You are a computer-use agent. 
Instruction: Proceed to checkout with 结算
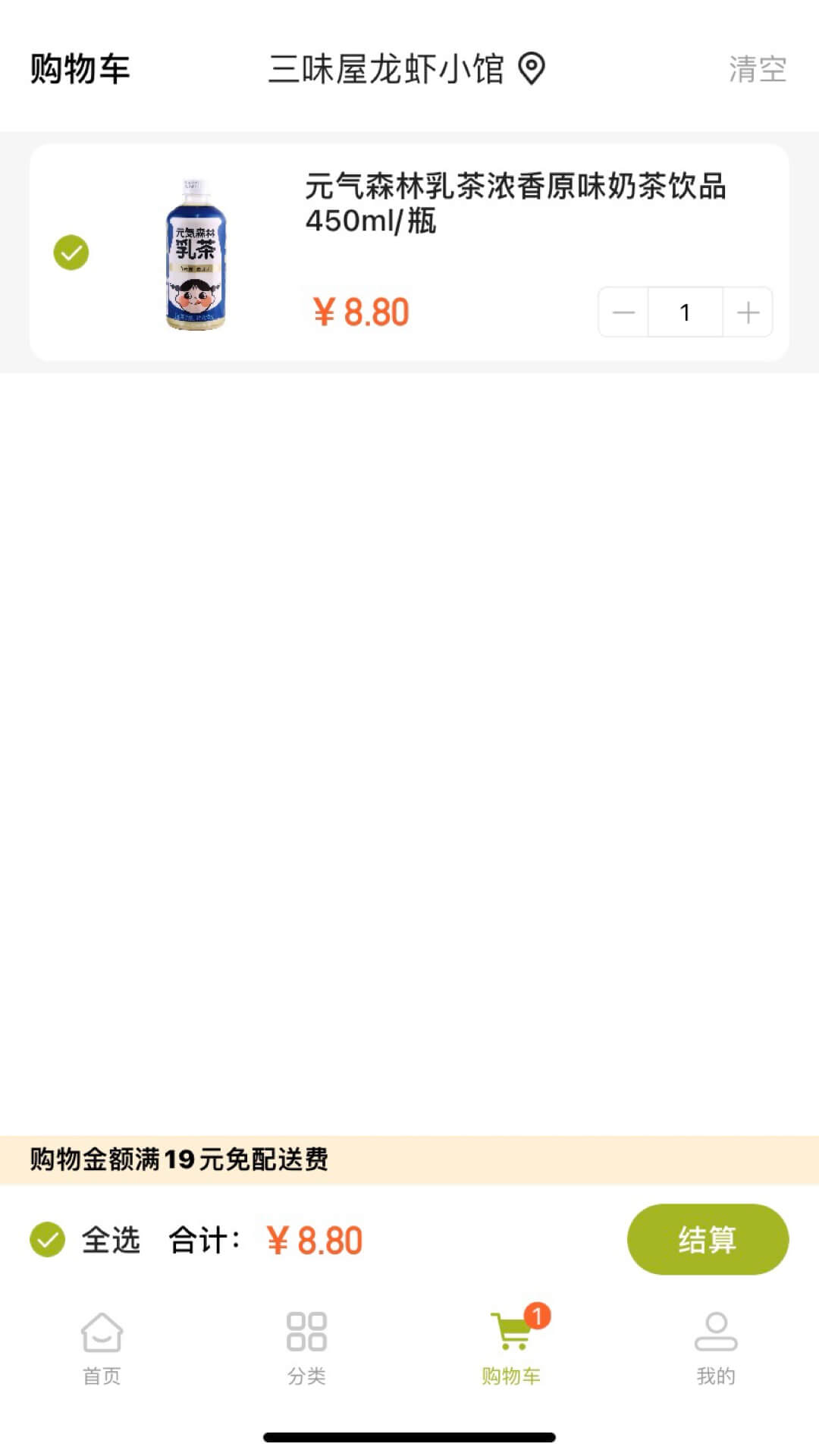(x=707, y=1240)
